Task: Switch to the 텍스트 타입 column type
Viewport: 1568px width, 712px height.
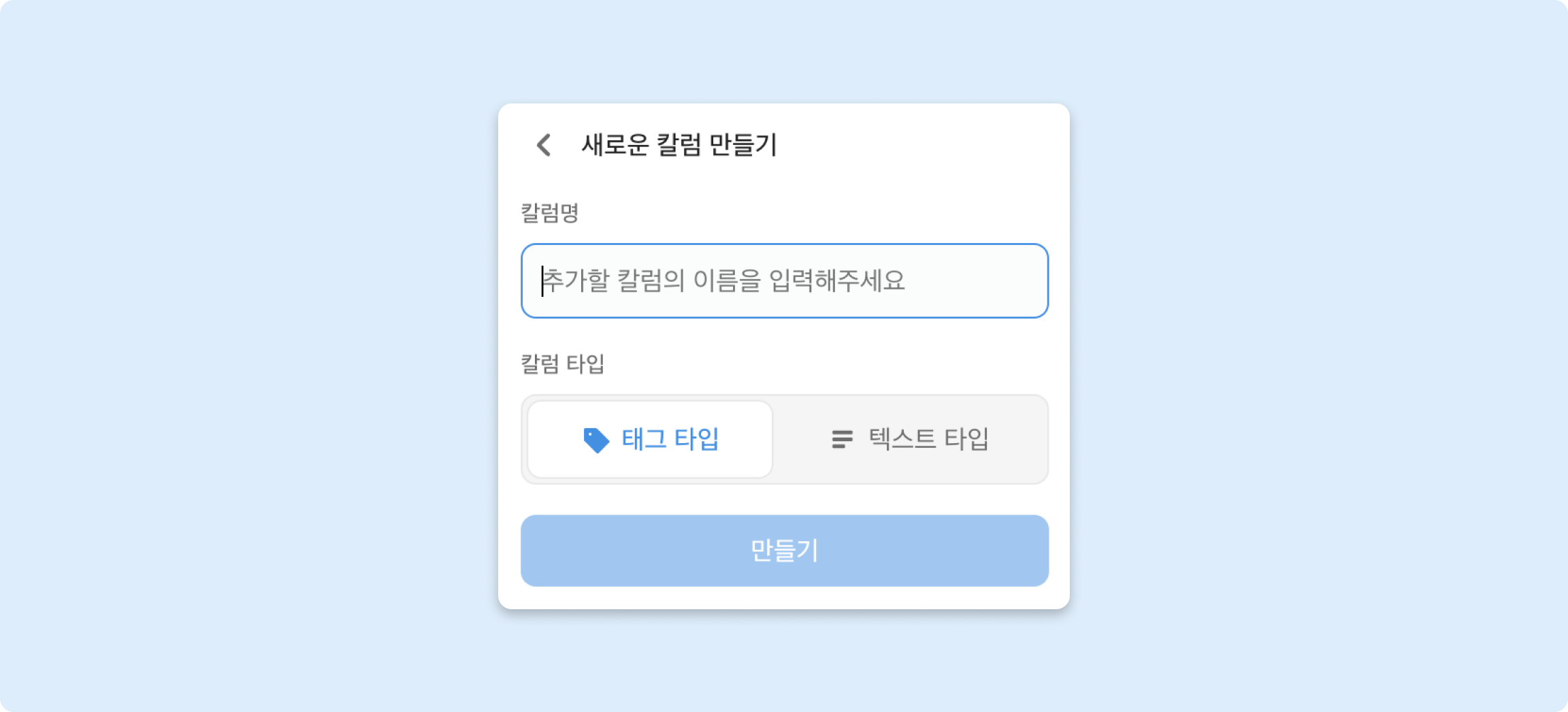Action: pyautogui.click(x=910, y=439)
